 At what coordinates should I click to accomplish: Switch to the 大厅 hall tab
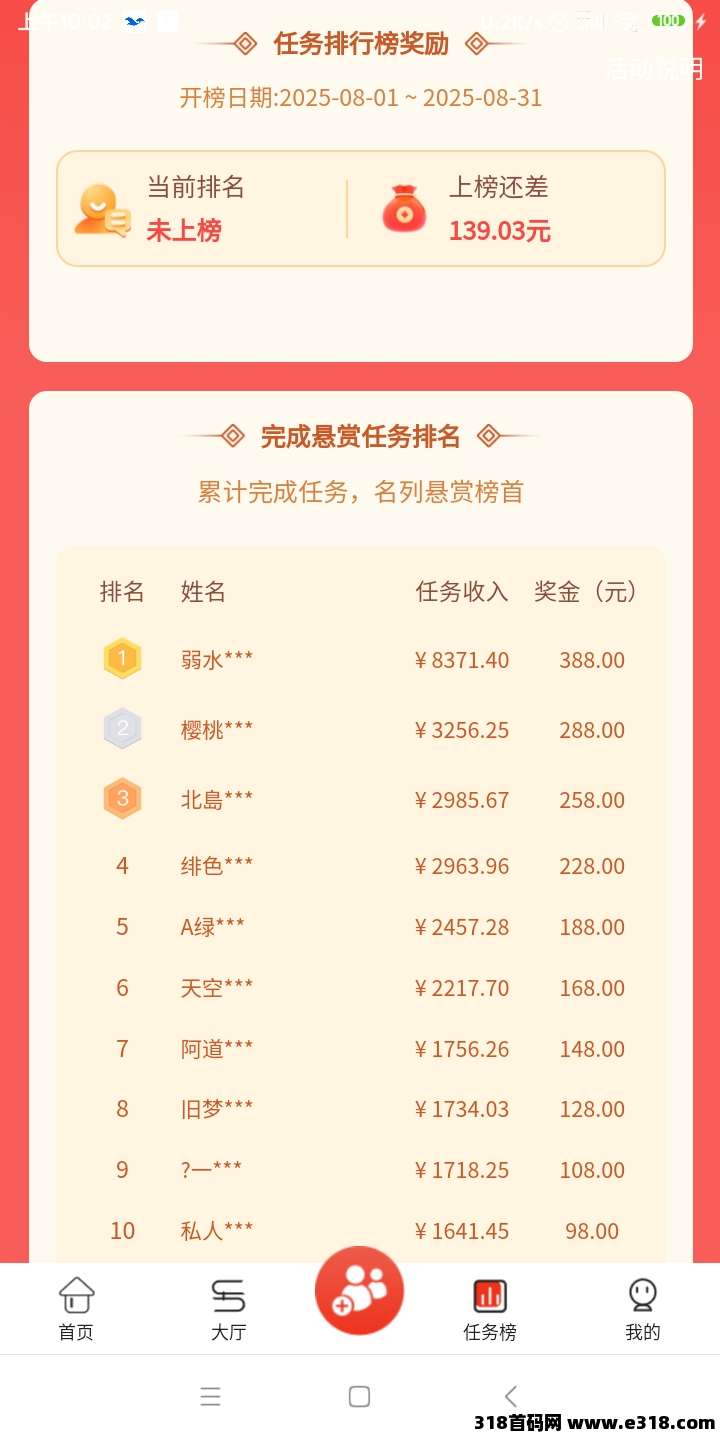(228, 1308)
